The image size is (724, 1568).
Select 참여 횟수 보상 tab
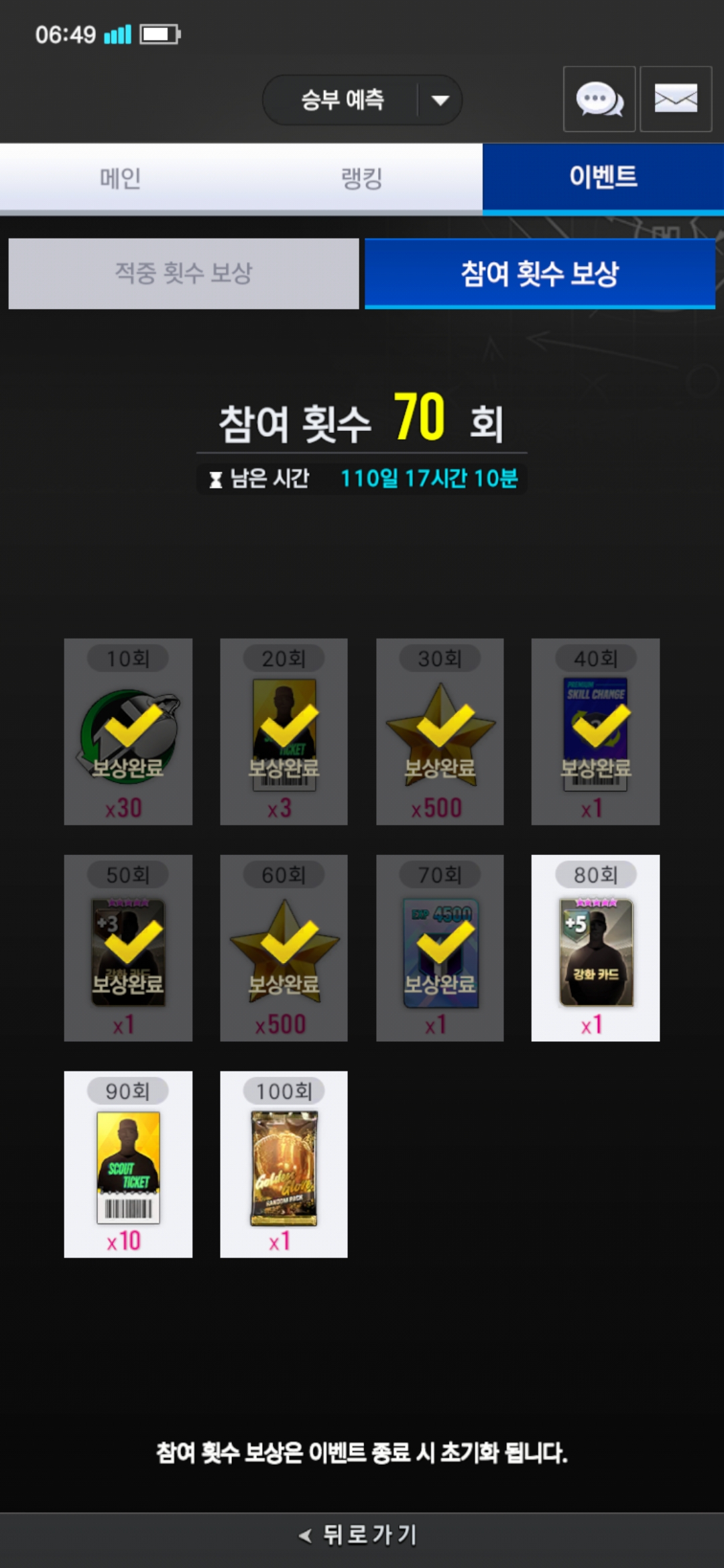coord(540,273)
